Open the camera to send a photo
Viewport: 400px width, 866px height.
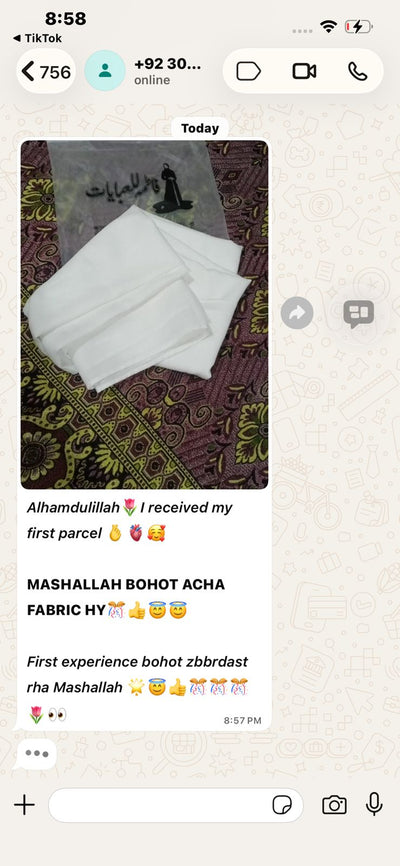pyautogui.click(x=334, y=805)
